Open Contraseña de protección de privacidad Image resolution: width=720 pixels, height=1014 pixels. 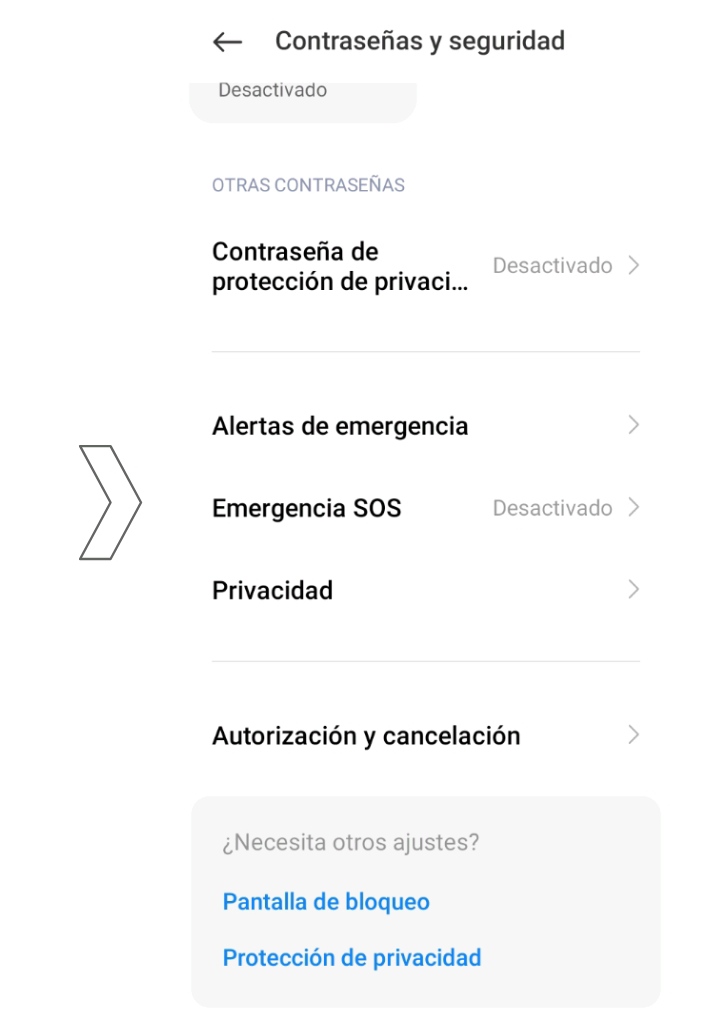point(425,267)
